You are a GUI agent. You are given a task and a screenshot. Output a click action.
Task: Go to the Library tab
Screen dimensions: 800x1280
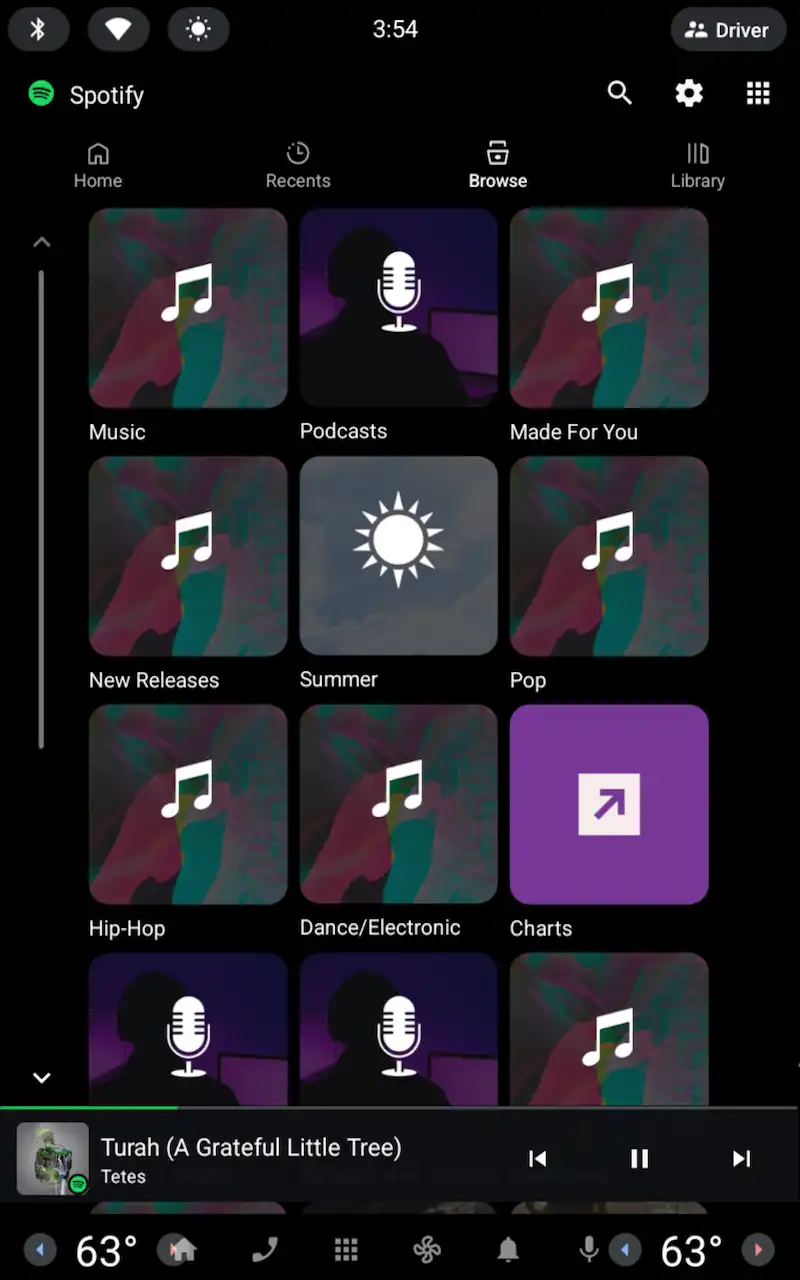pyautogui.click(x=698, y=166)
